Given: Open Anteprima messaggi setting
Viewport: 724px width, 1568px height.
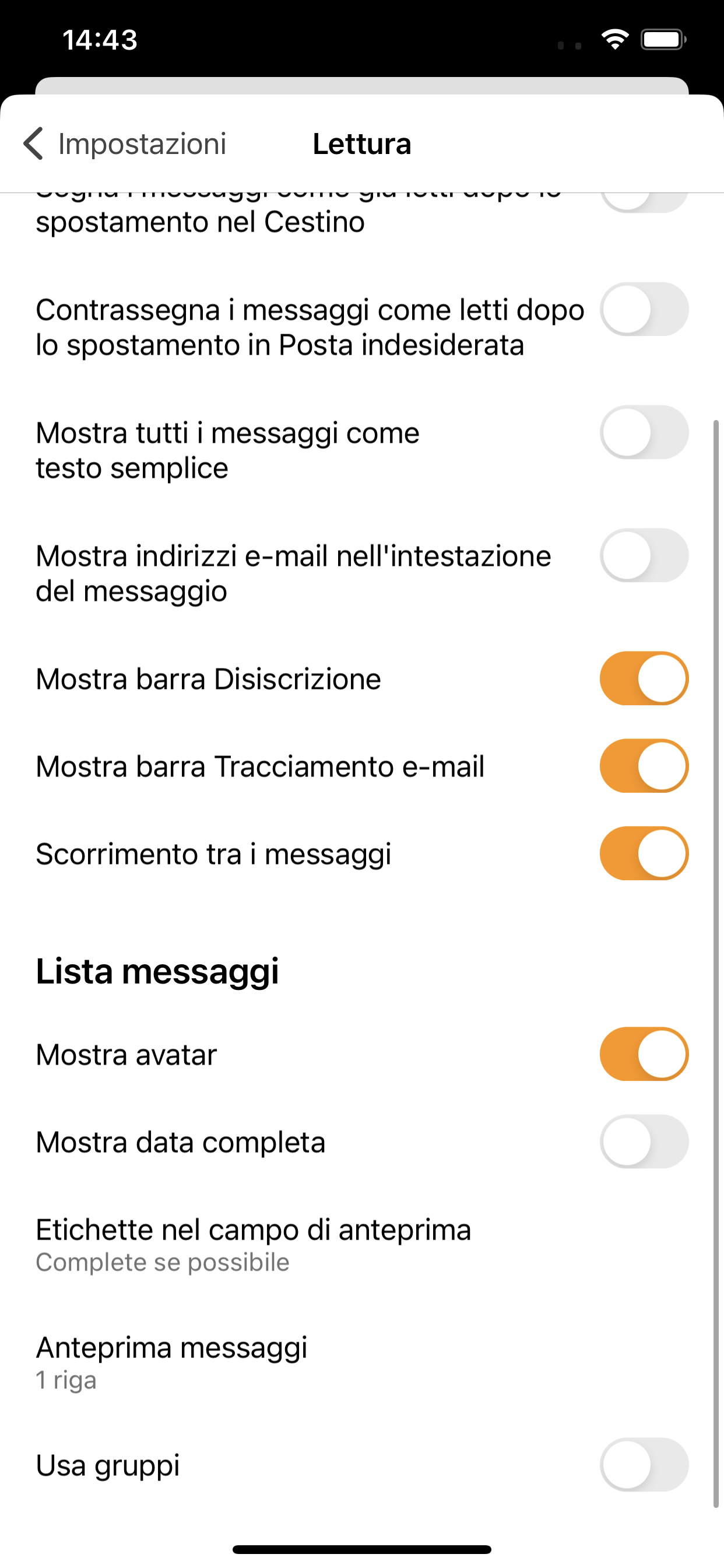Looking at the screenshot, I should coord(362,1362).
